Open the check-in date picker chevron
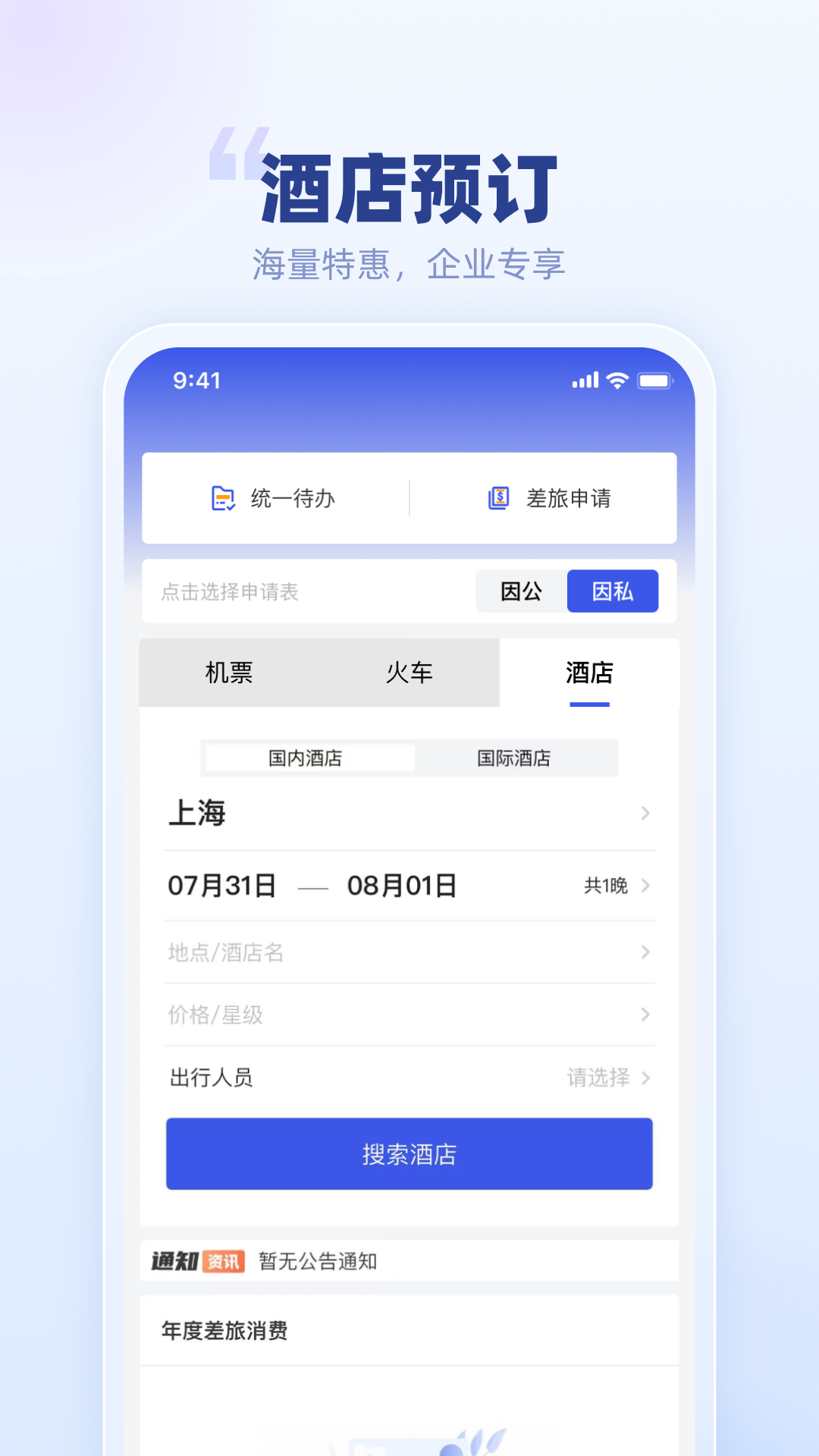 644,885
